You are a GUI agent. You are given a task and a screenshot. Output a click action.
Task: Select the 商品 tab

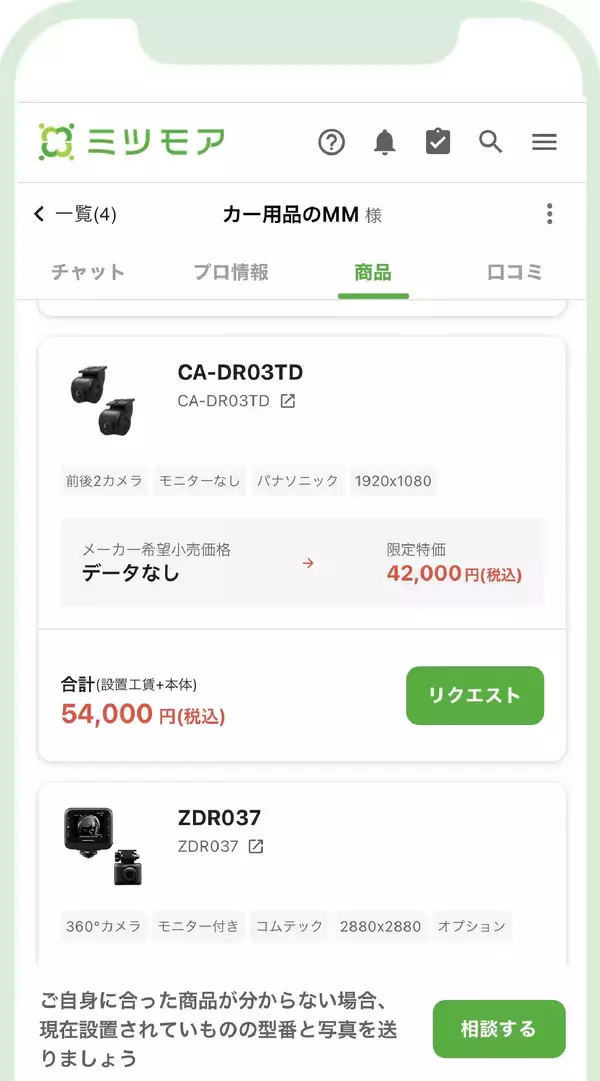point(373,272)
